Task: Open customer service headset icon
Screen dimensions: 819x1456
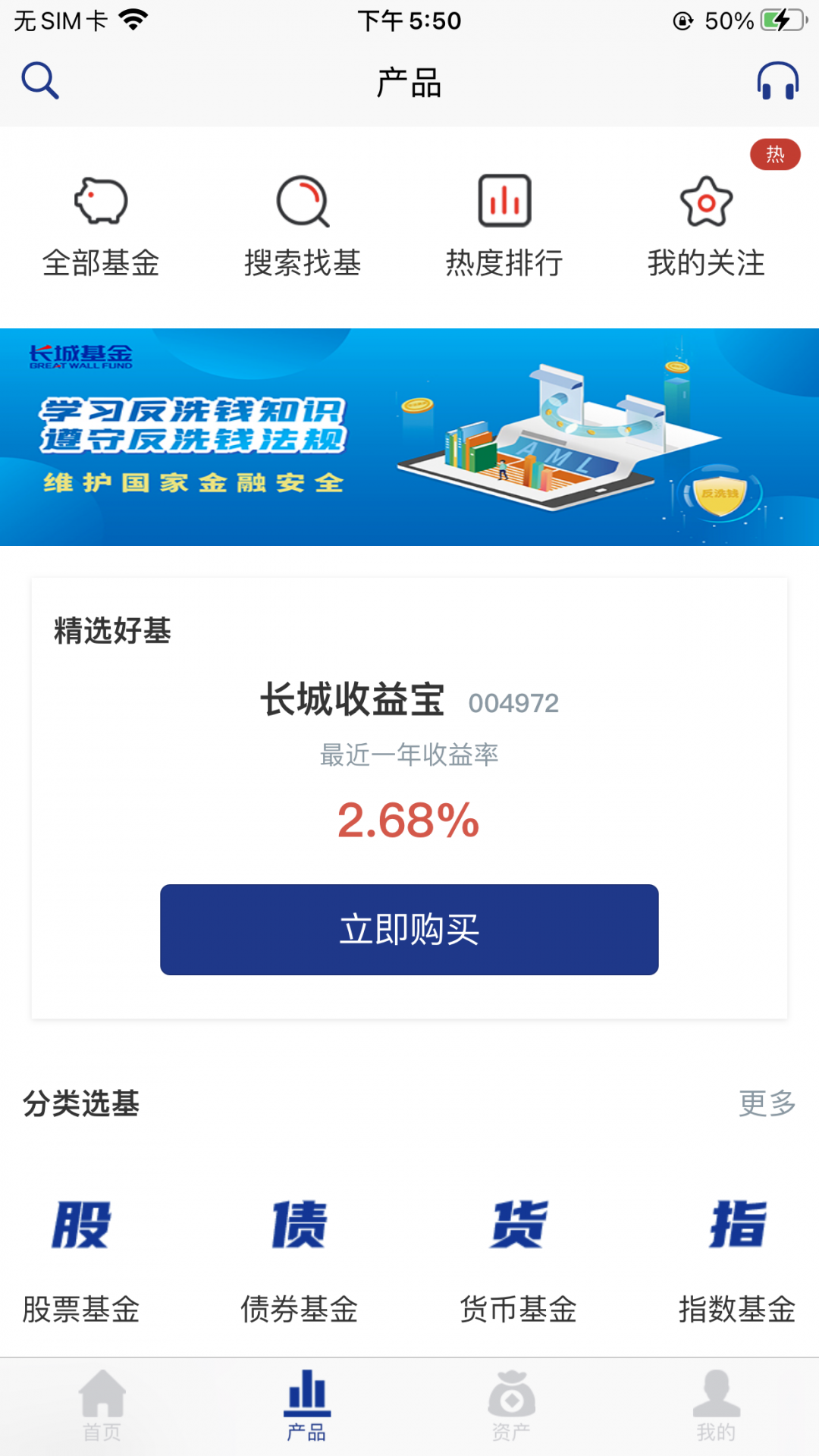Action: [778, 80]
